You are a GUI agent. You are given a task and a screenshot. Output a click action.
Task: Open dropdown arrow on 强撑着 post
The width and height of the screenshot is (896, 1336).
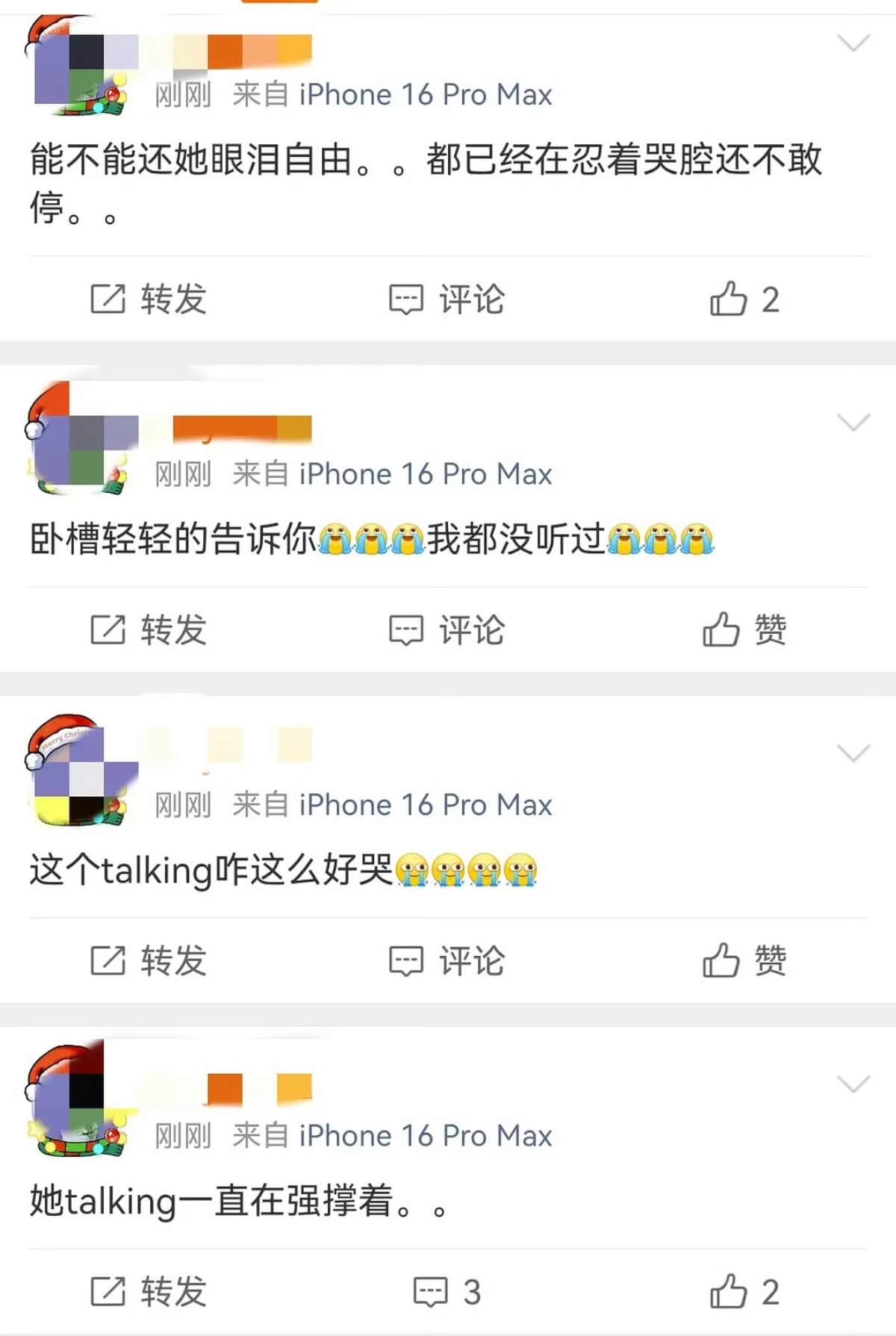pos(853,1084)
